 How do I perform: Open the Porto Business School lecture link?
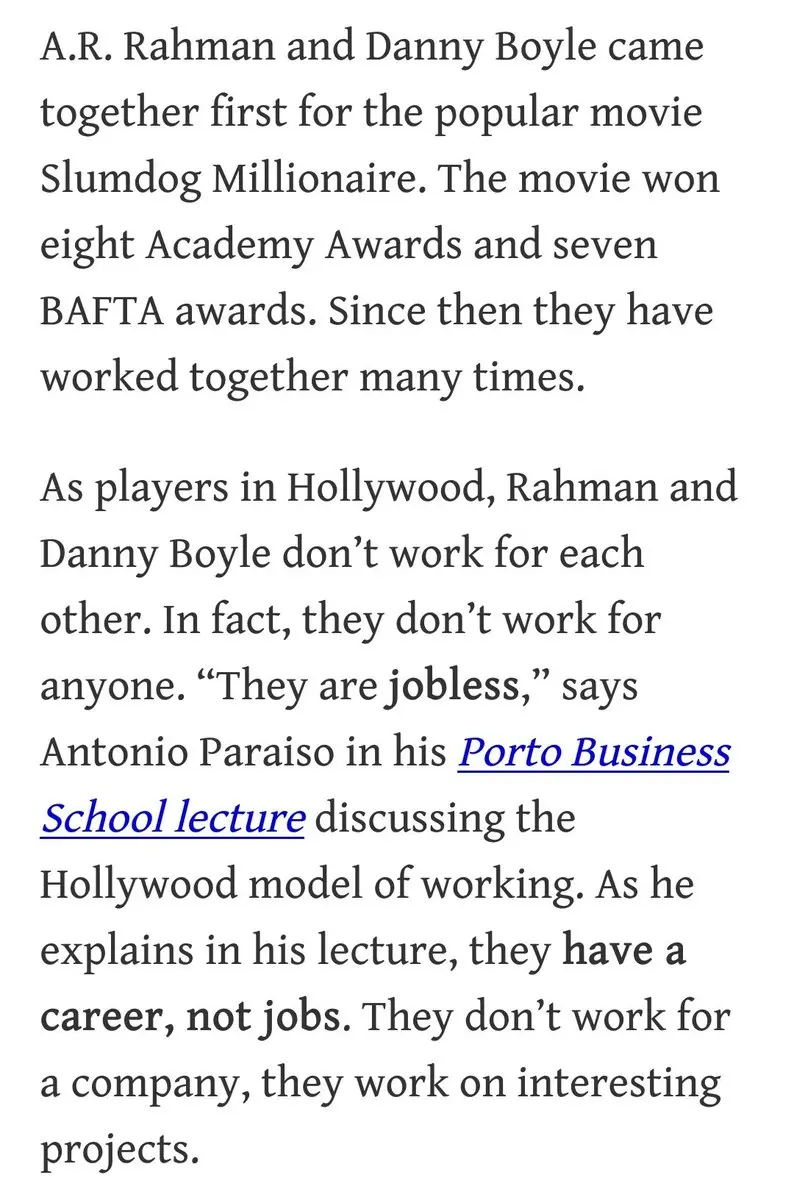(x=594, y=753)
